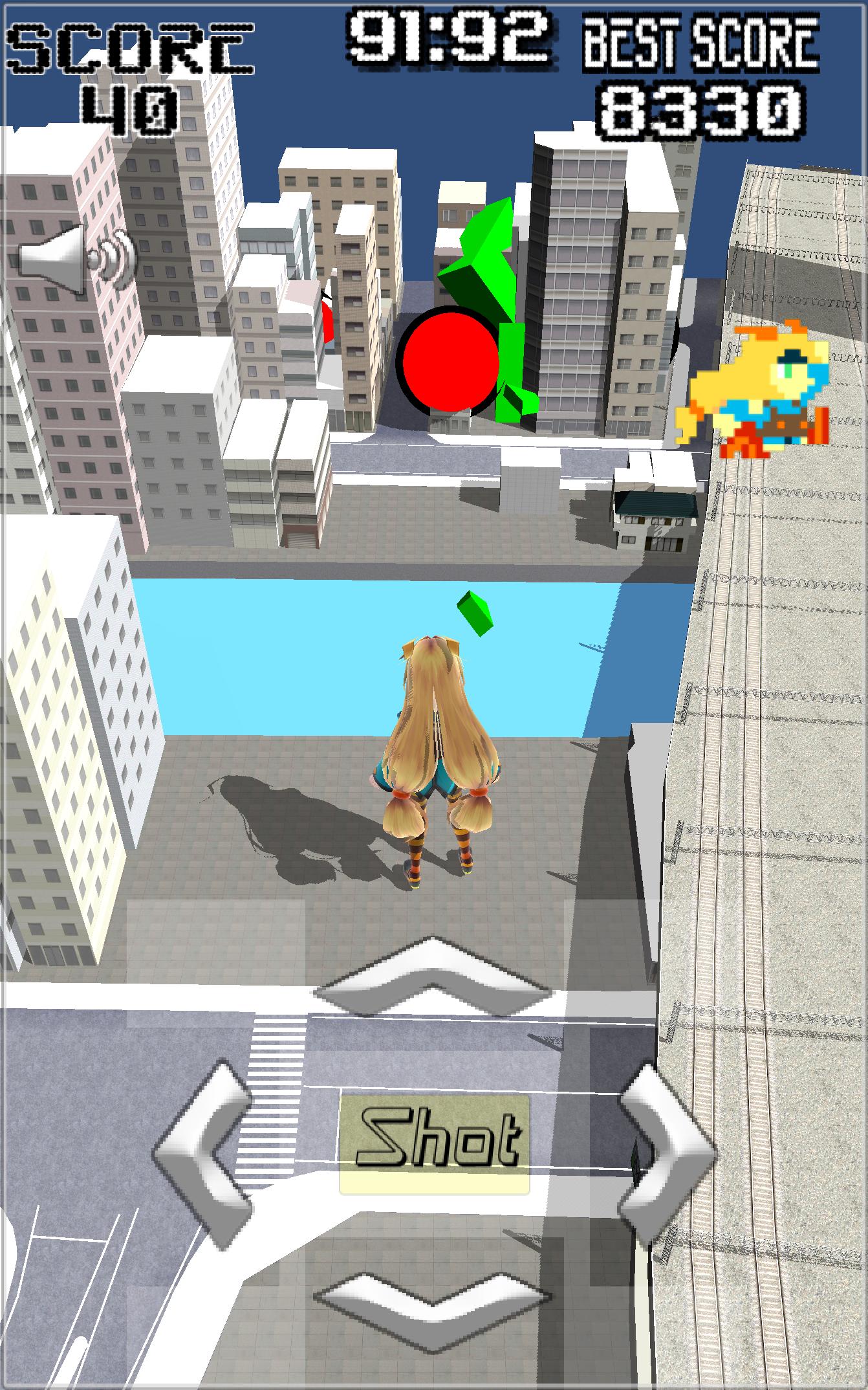Move the character forward with the up arrow
Image resolution: width=868 pixels, height=1390 pixels.
click(432, 979)
